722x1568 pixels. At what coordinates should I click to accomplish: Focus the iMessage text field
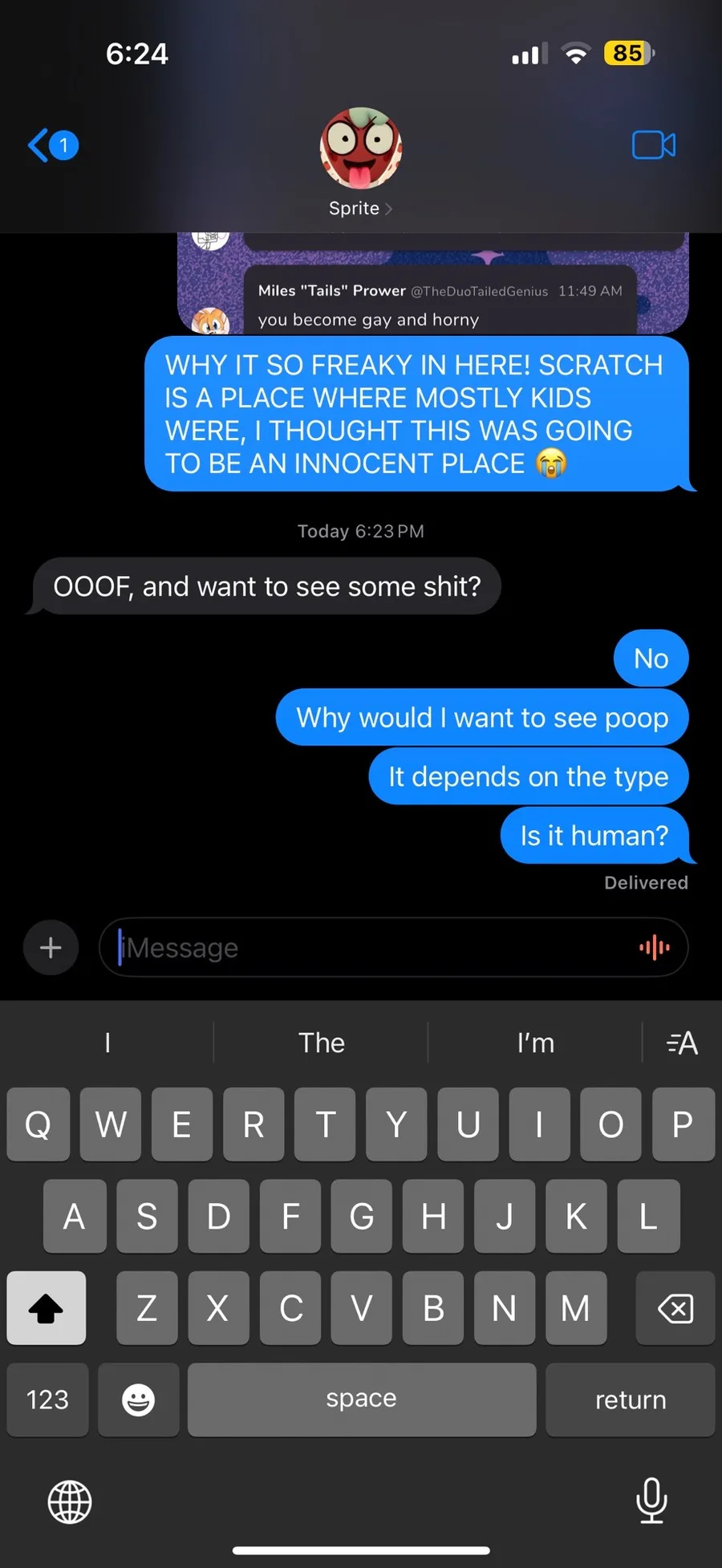tap(369, 947)
